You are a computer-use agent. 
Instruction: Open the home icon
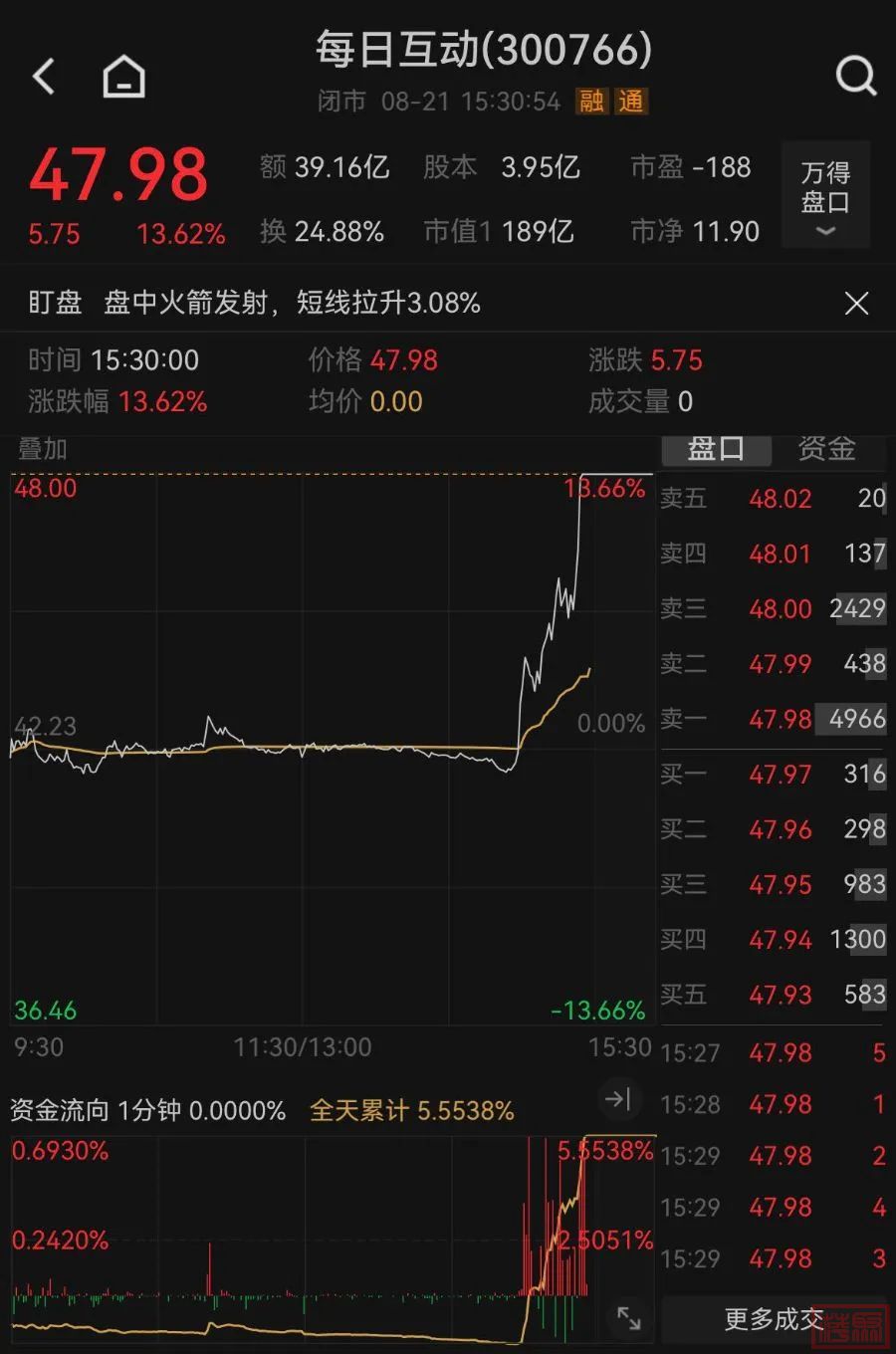pos(124,77)
